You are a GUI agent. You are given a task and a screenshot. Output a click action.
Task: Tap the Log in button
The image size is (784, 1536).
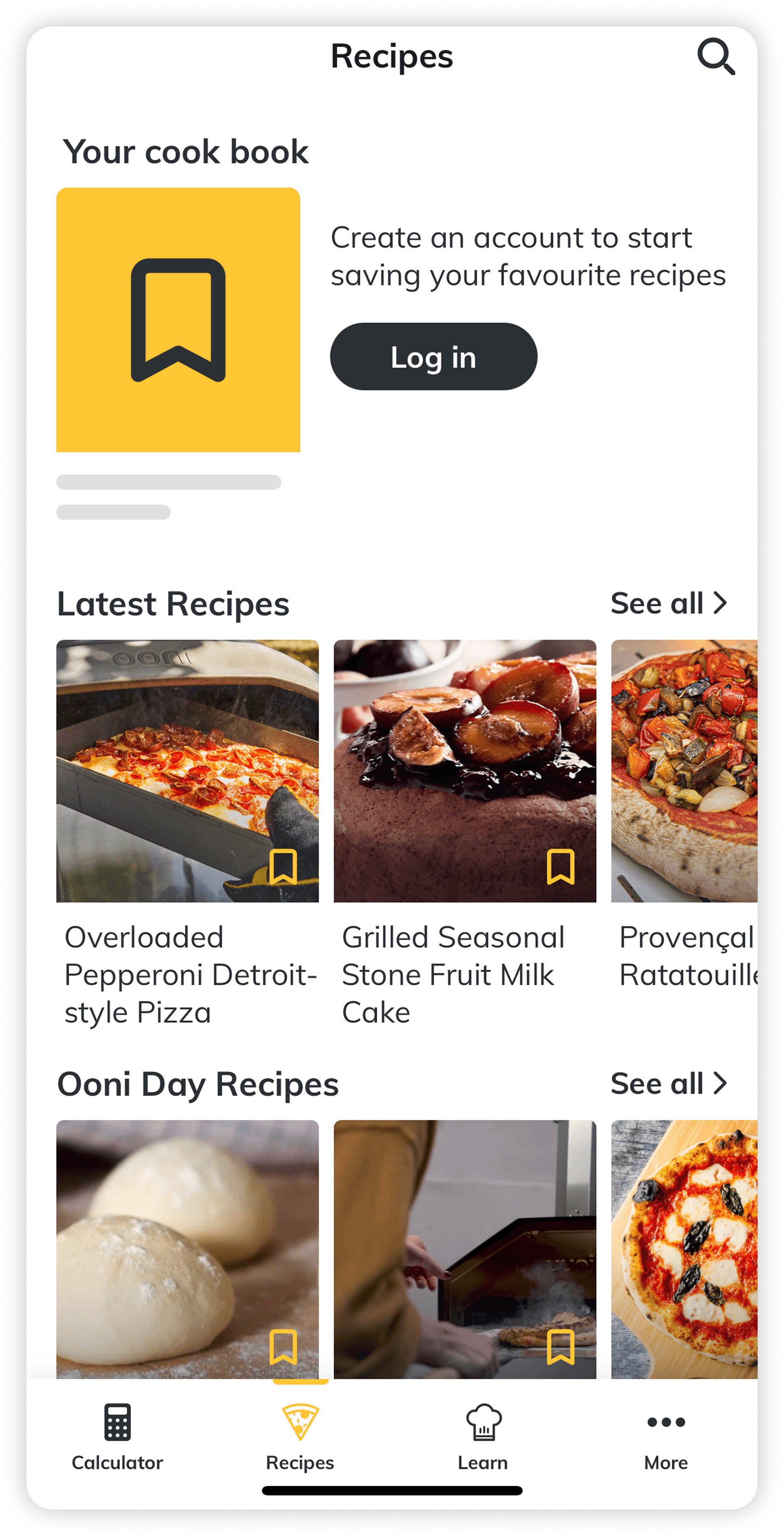point(433,356)
